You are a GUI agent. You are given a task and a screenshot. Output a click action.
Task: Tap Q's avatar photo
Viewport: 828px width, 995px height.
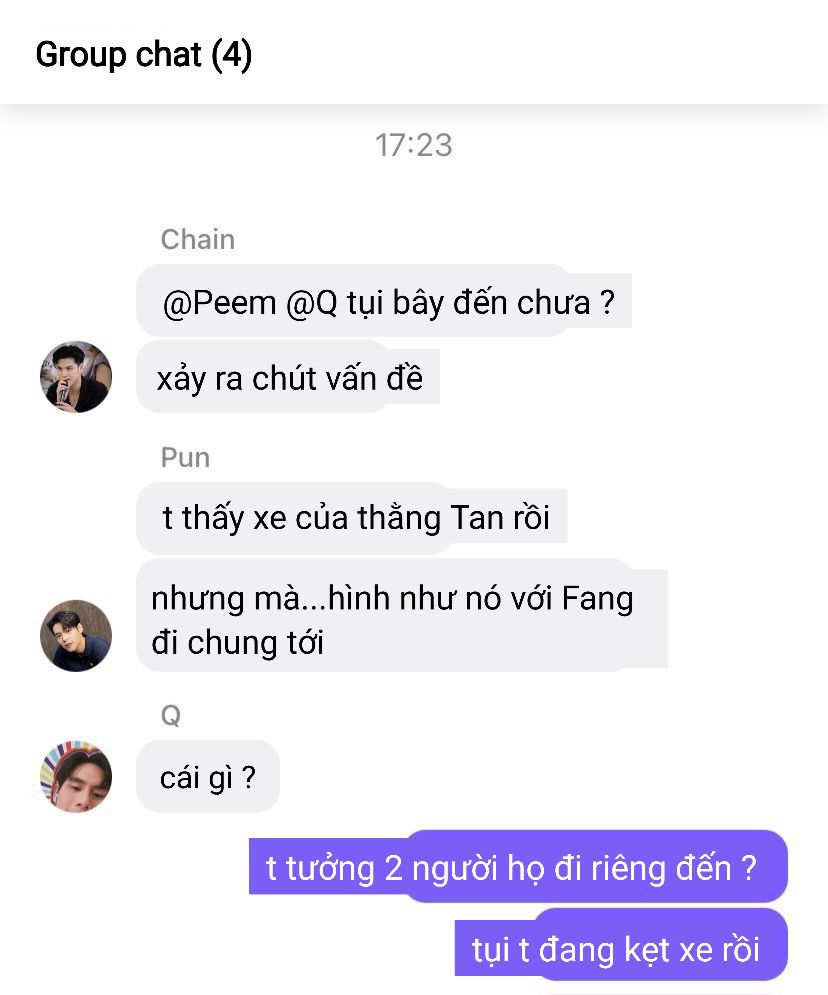[x=75, y=776]
